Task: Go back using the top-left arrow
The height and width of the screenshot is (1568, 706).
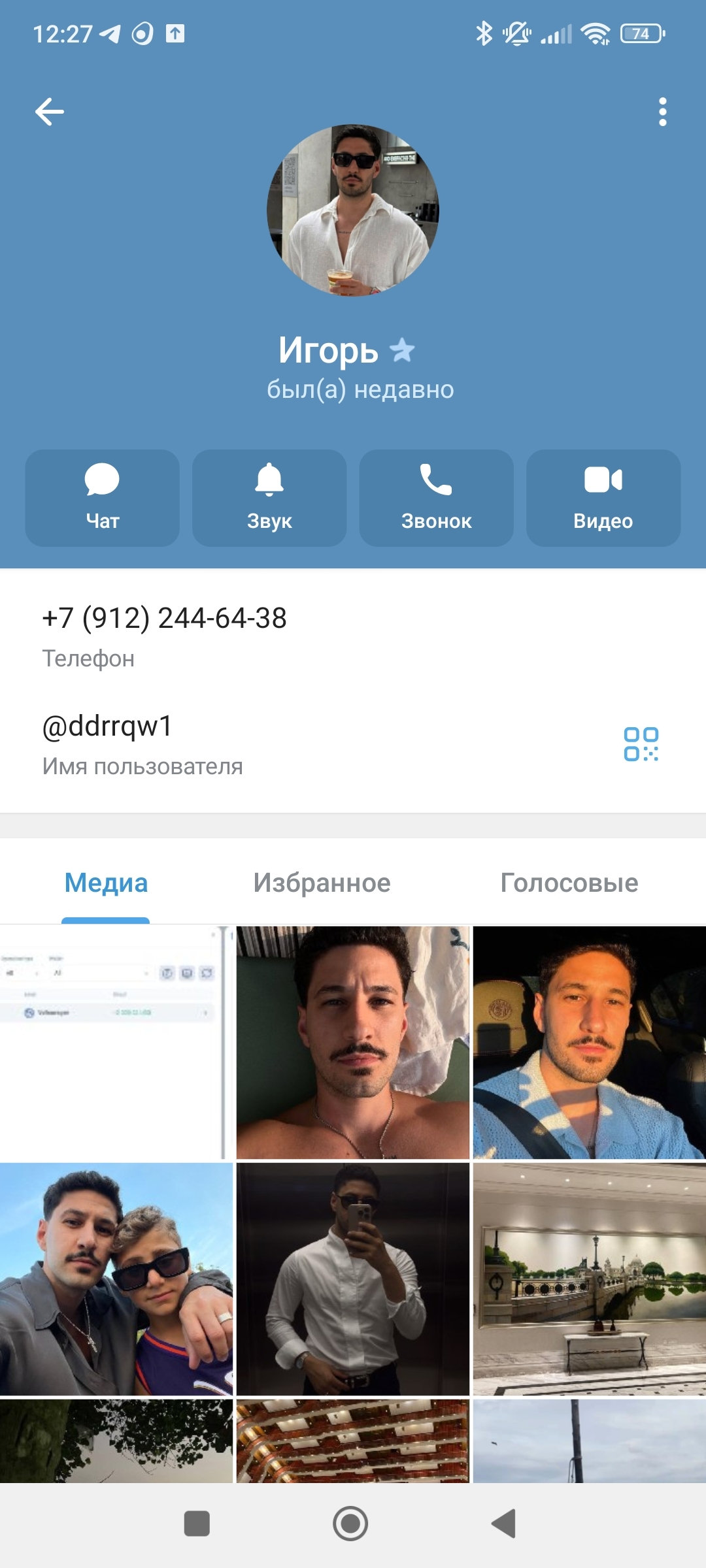Action: pos(50,112)
